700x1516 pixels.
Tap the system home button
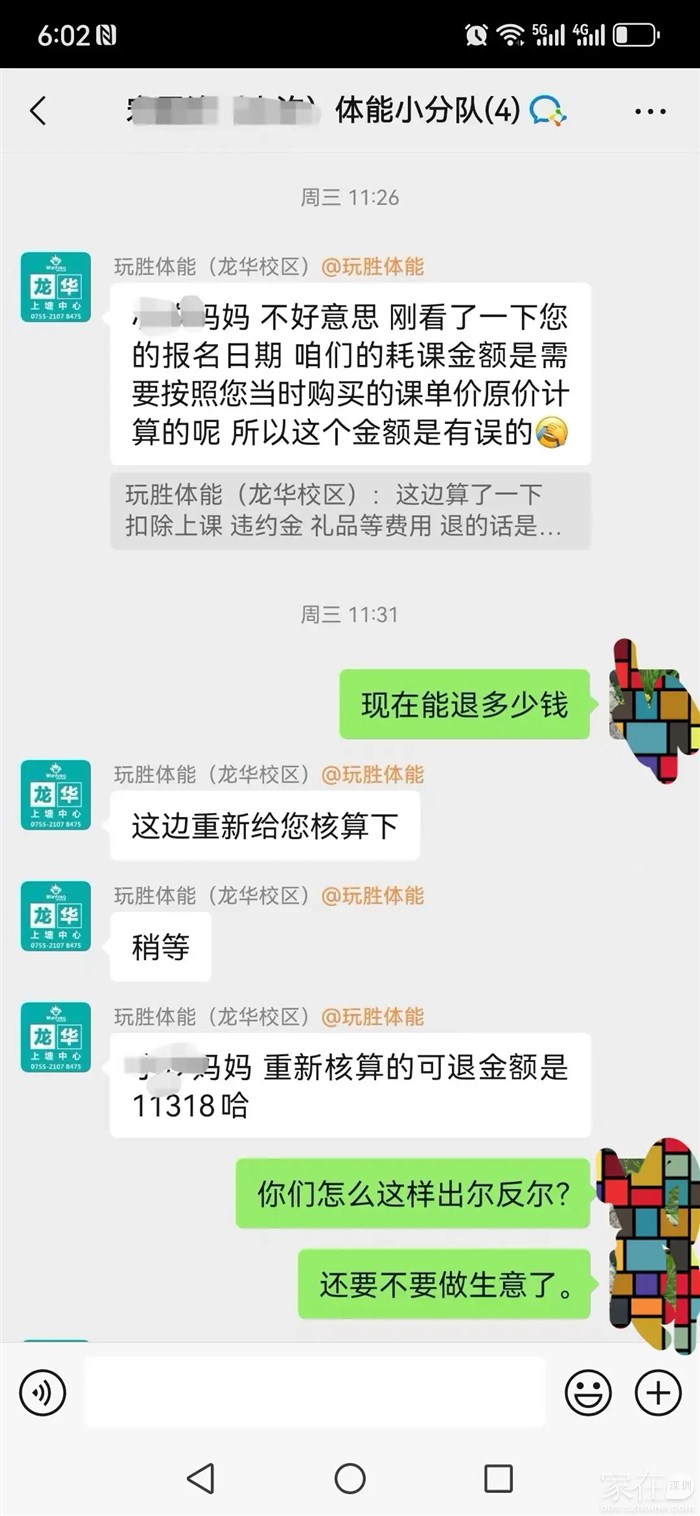click(350, 1478)
